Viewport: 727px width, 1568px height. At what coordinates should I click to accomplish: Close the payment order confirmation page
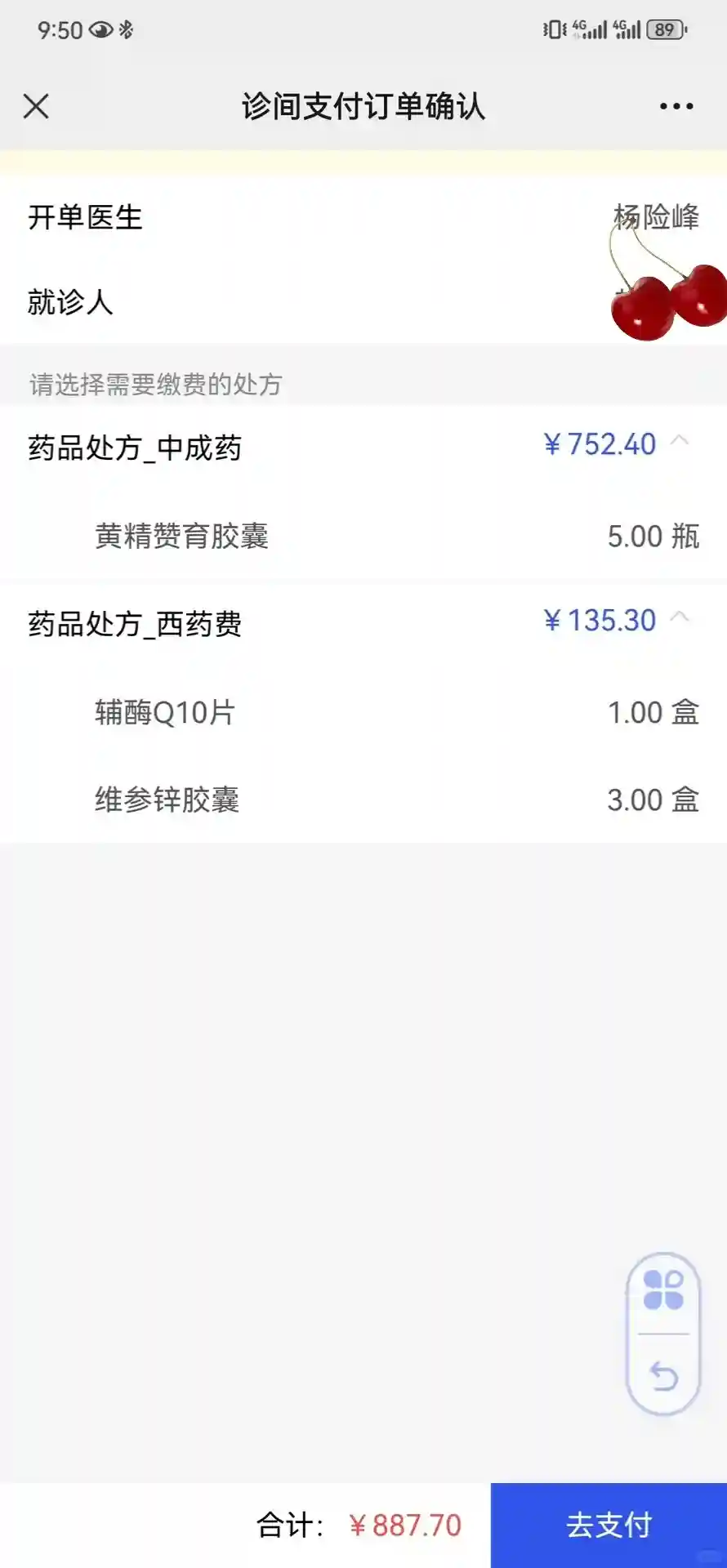pyautogui.click(x=36, y=106)
